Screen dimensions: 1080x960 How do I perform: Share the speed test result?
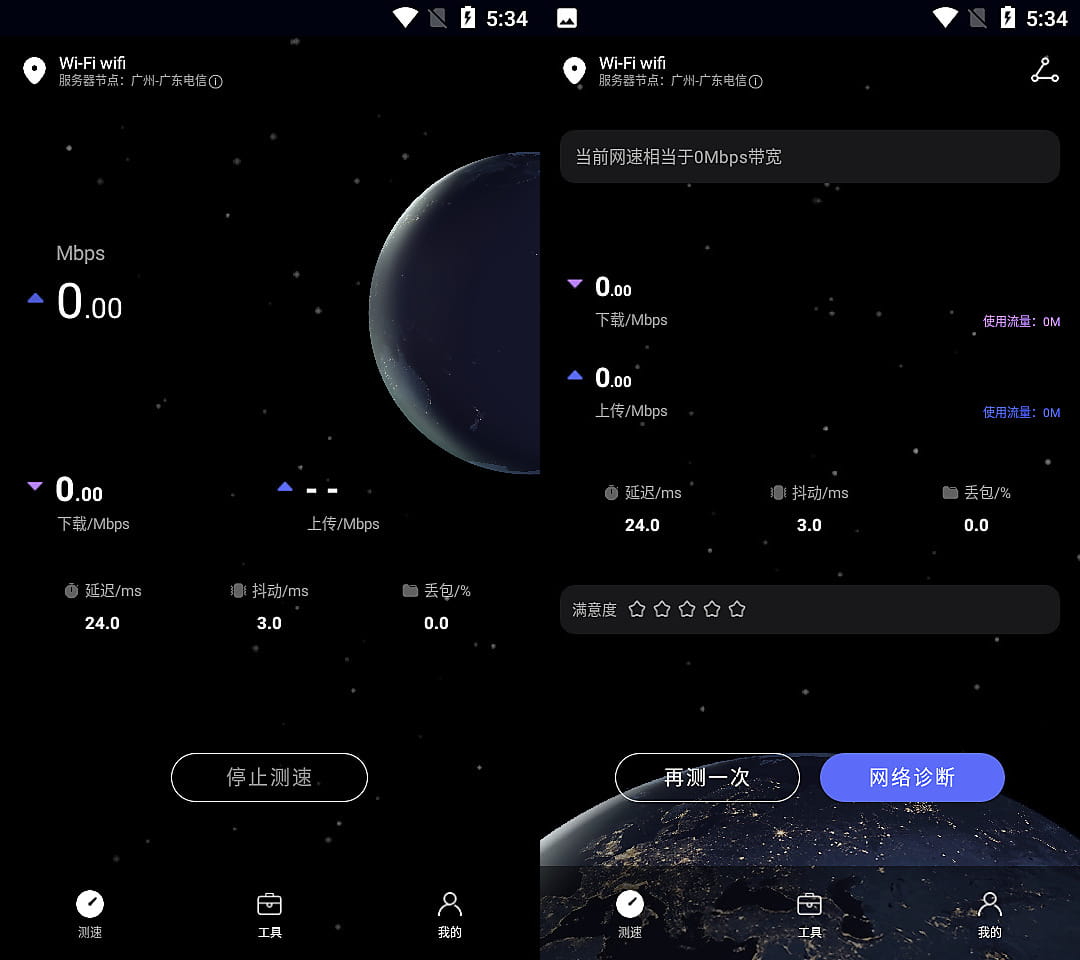tap(1044, 71)
